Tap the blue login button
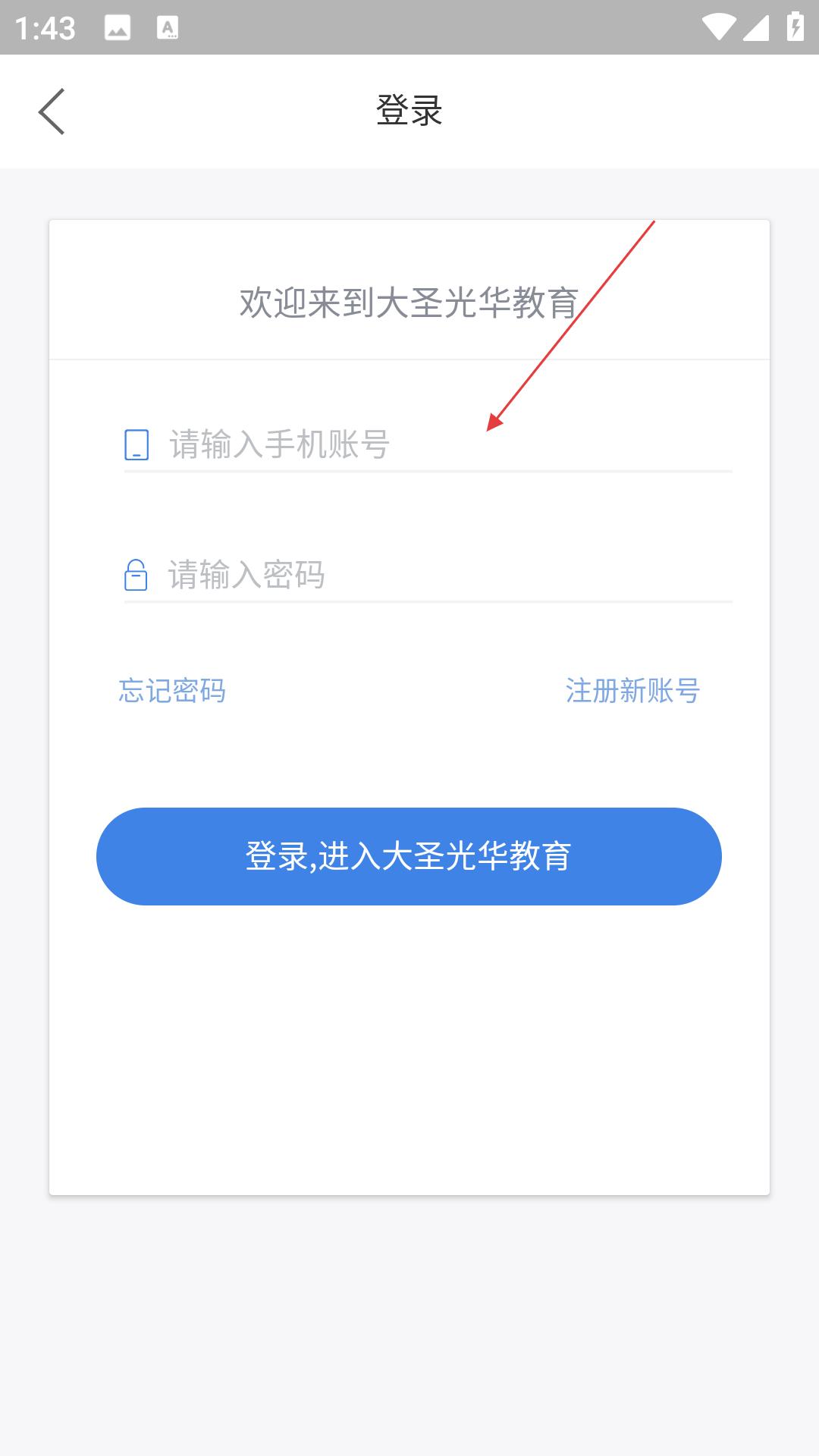The width and height of the screenshot is (819, 1456). (409, 856)
